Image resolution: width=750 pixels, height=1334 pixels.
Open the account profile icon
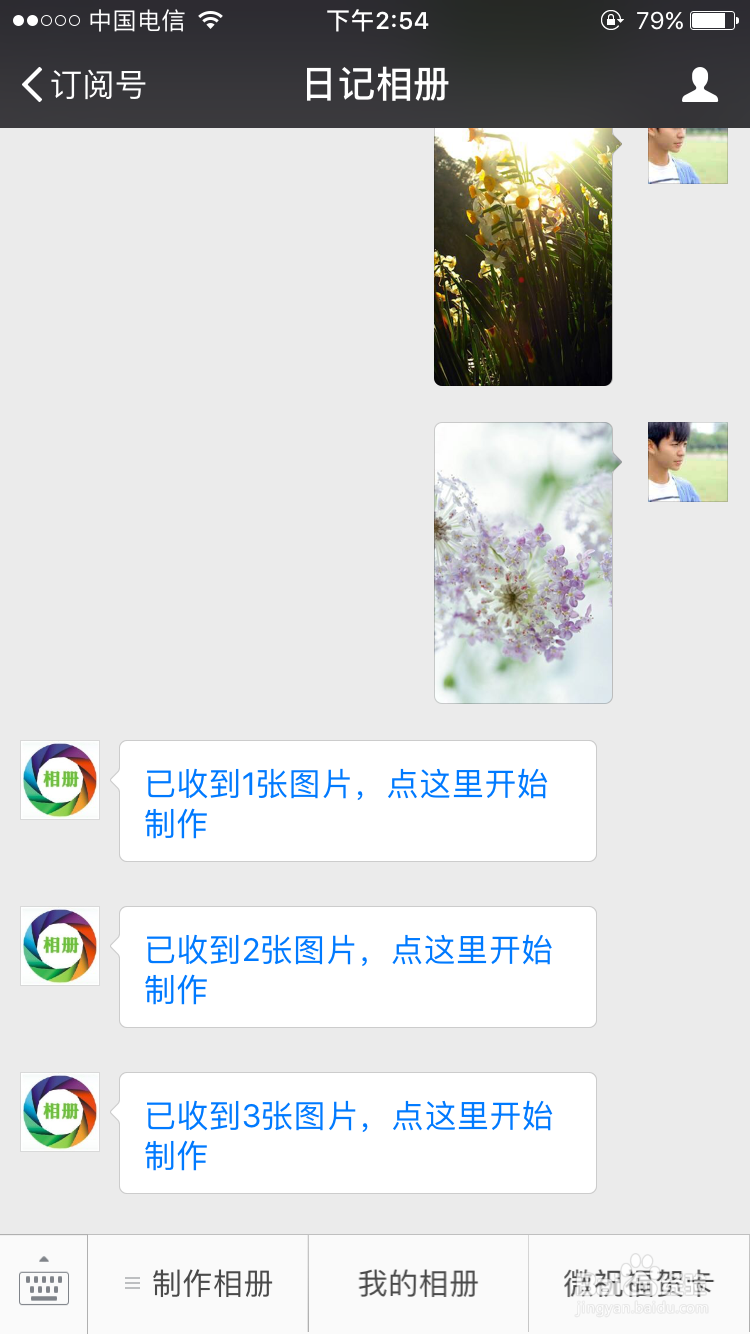[699, 85]
